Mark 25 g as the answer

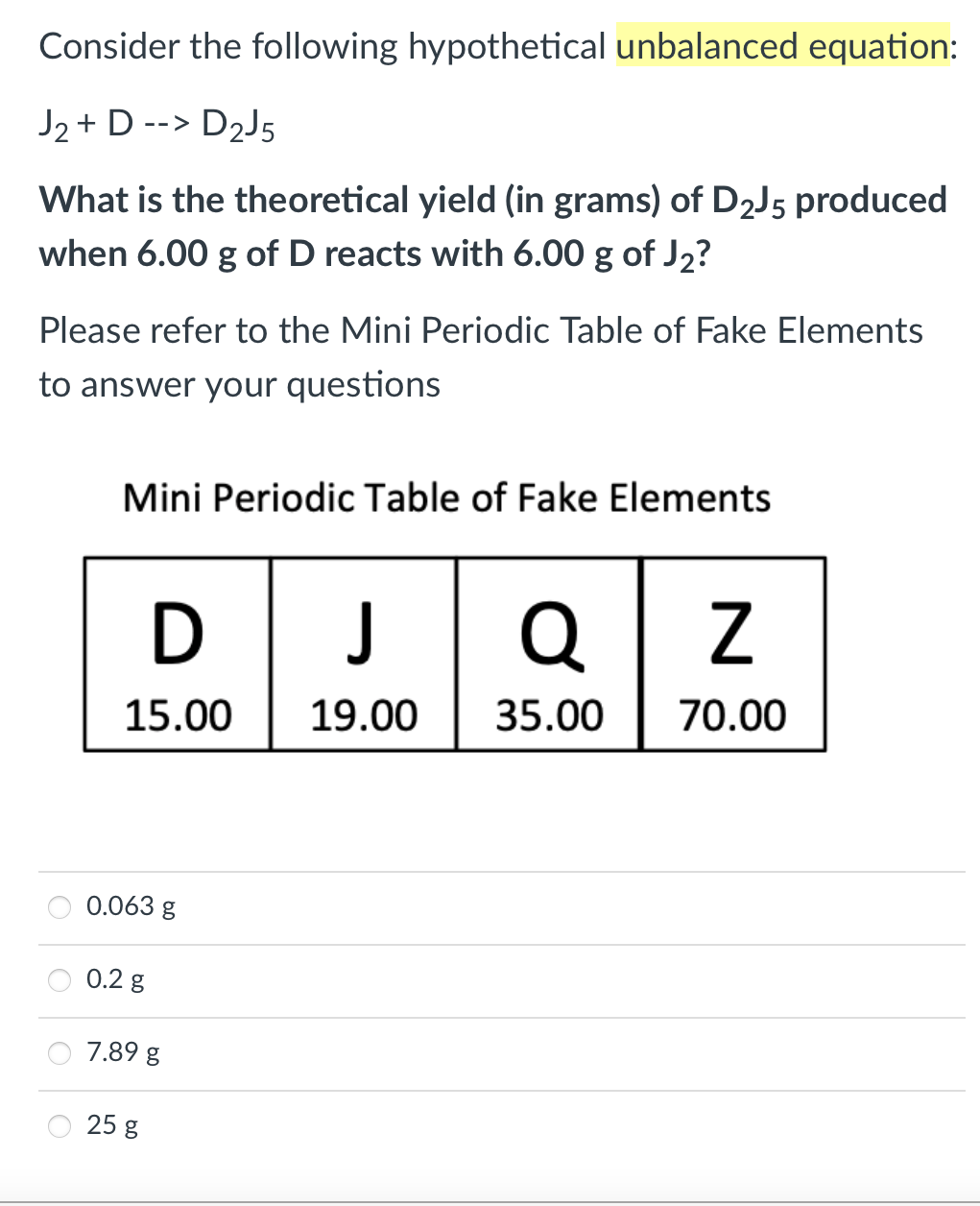(60, 1126)
